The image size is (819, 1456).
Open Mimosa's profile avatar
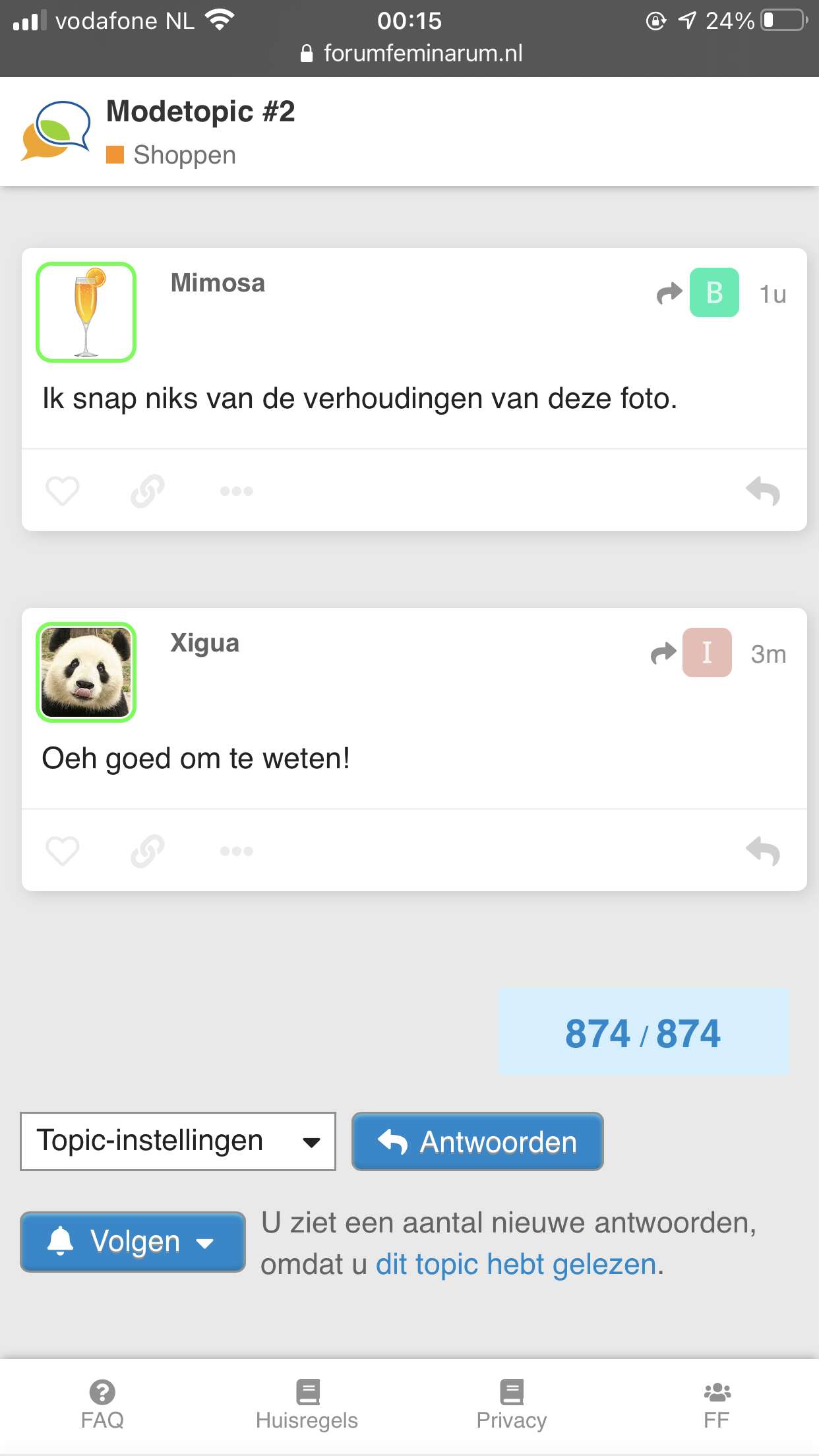coord(86,312)
